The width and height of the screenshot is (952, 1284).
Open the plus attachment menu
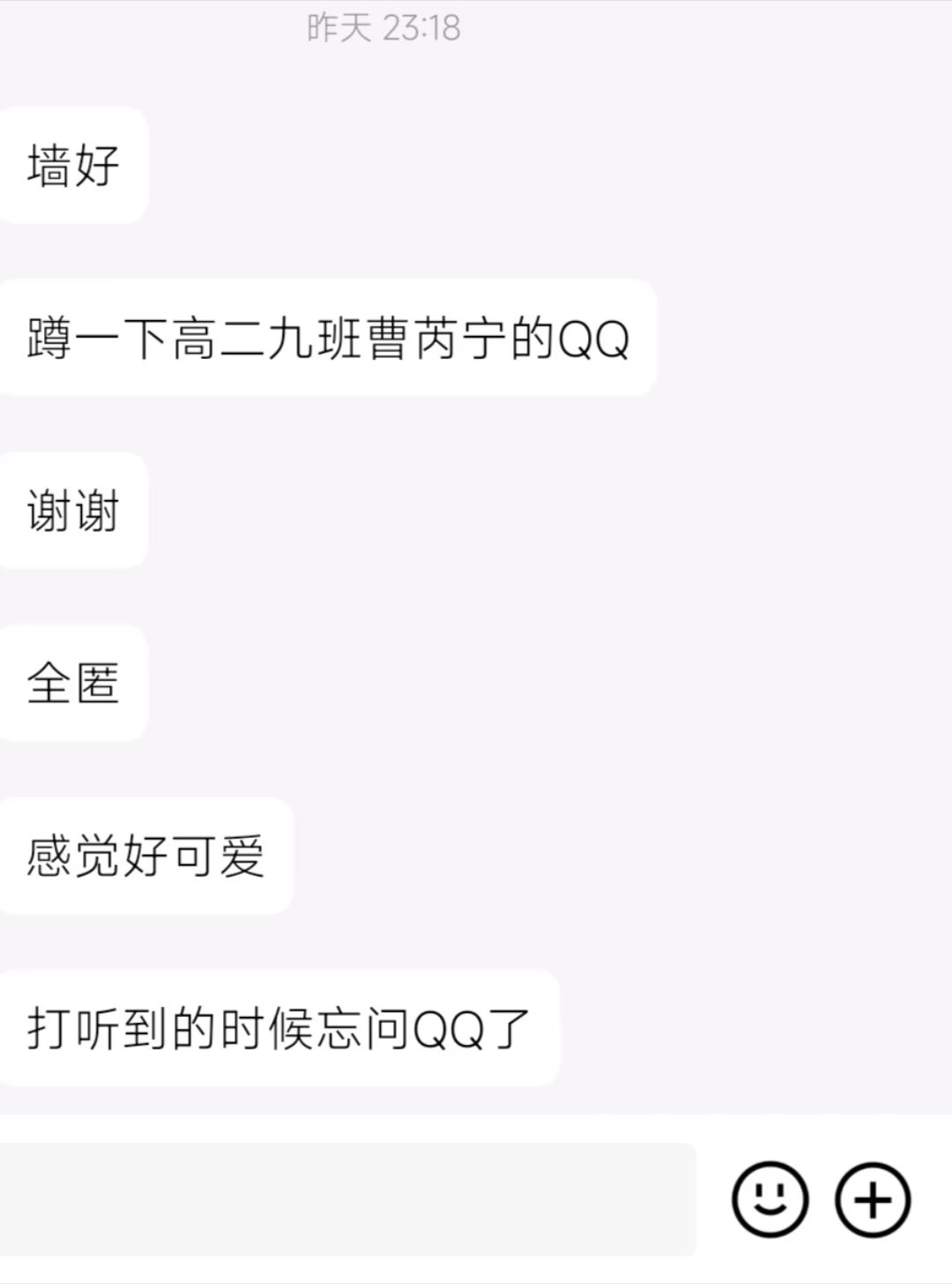[873, 1199]
